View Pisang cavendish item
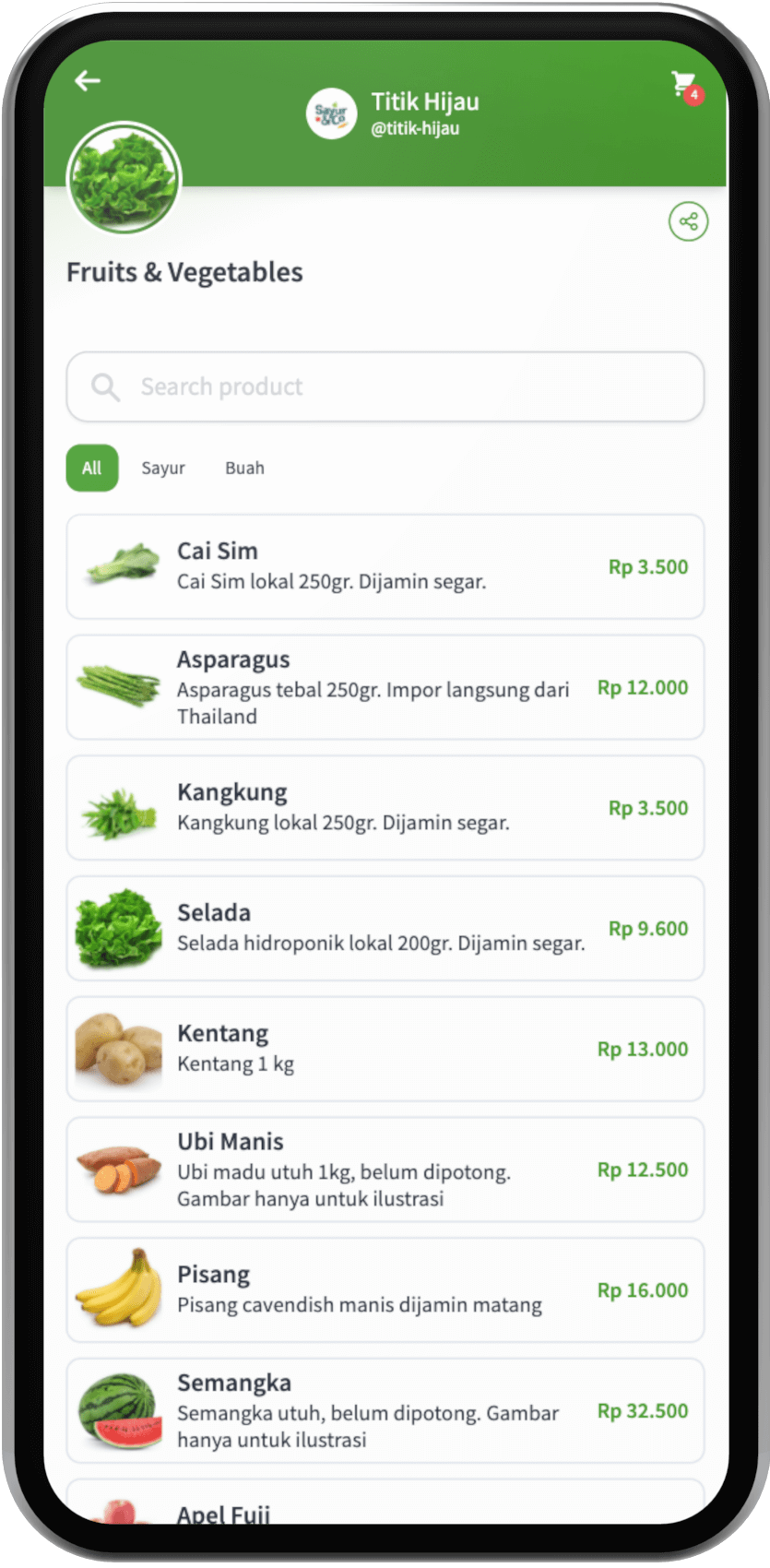The height and width of the screenshot is (1568, 770). (x=385, y=1289)
